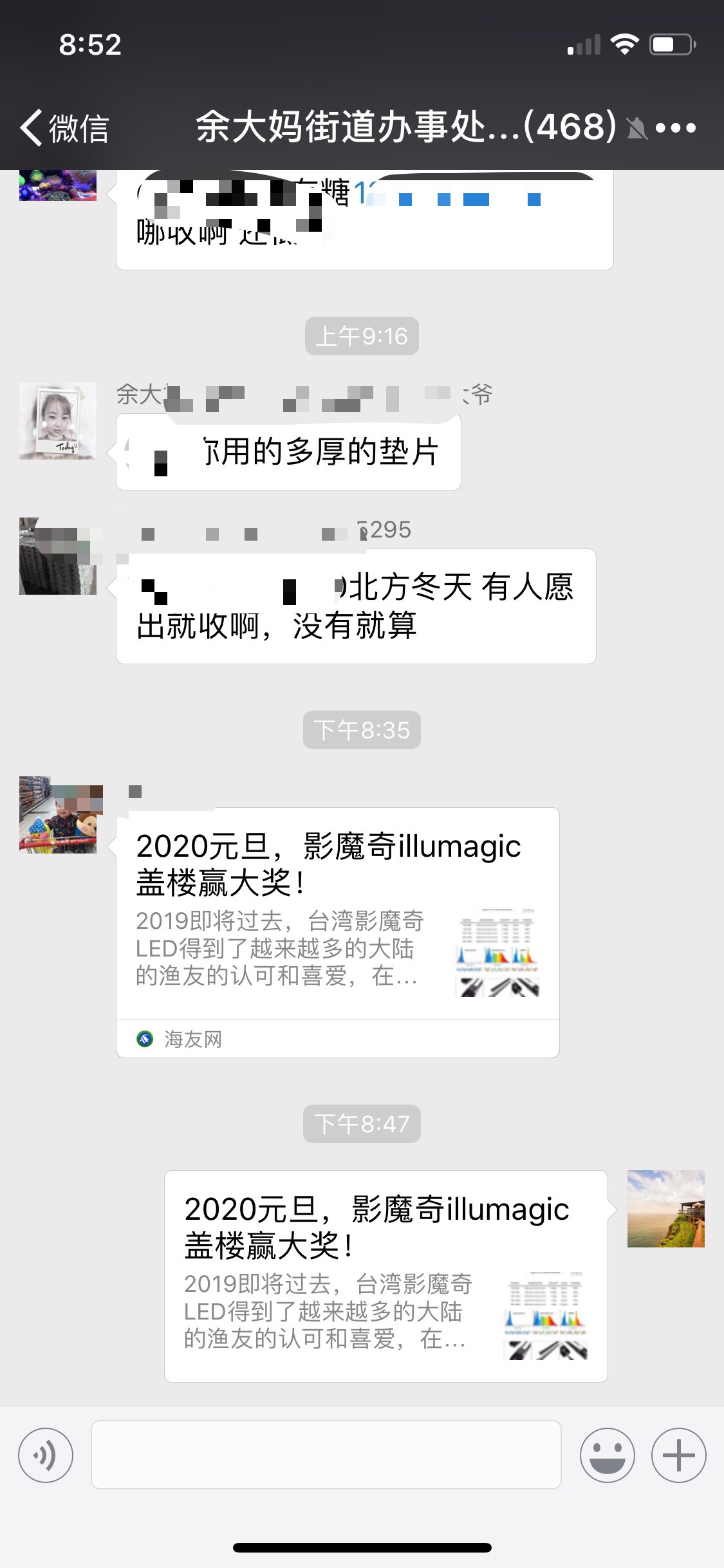Open the group chat options menu
The width and height of the screenshot is (724, 1568).
coord(675,128)
